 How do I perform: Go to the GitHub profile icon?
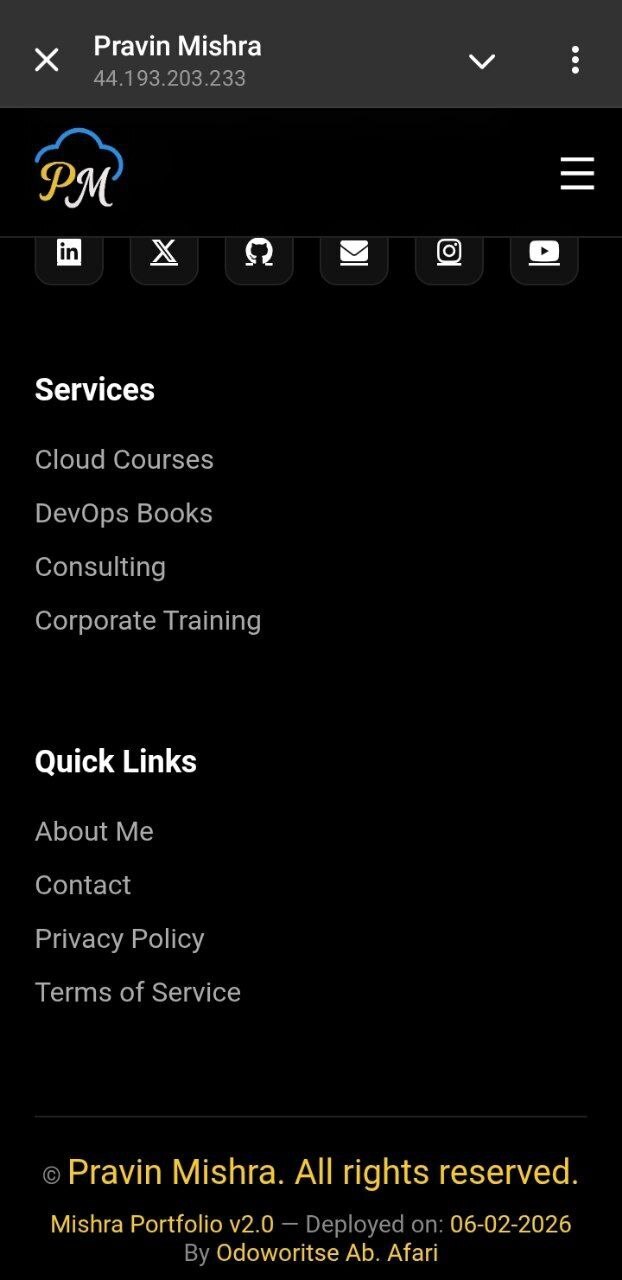tap(259, 254)
